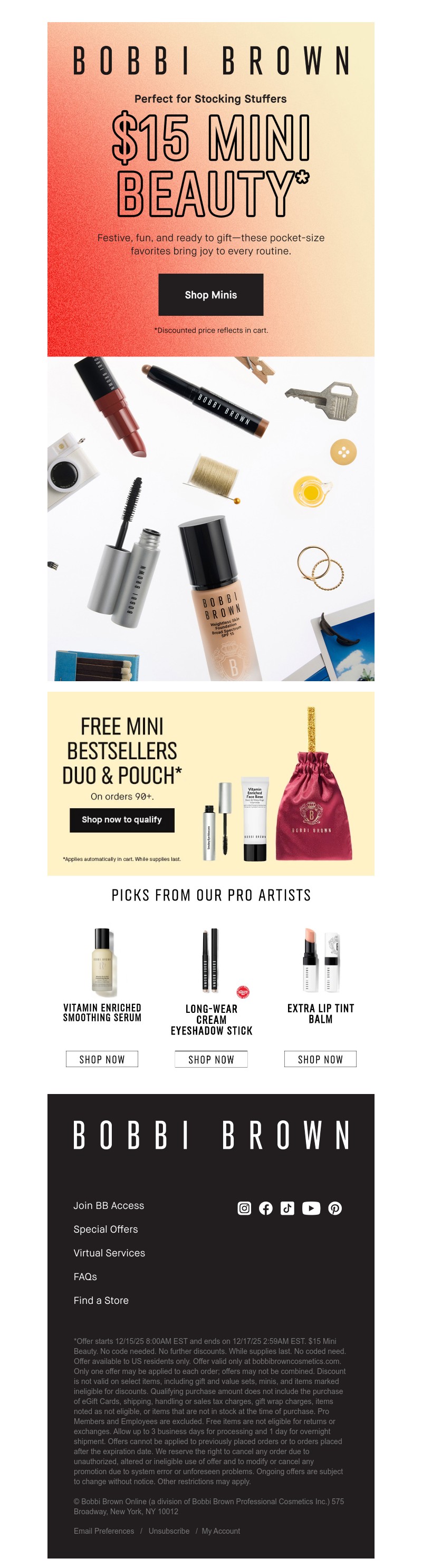Go to the FAQs page

85,1276
